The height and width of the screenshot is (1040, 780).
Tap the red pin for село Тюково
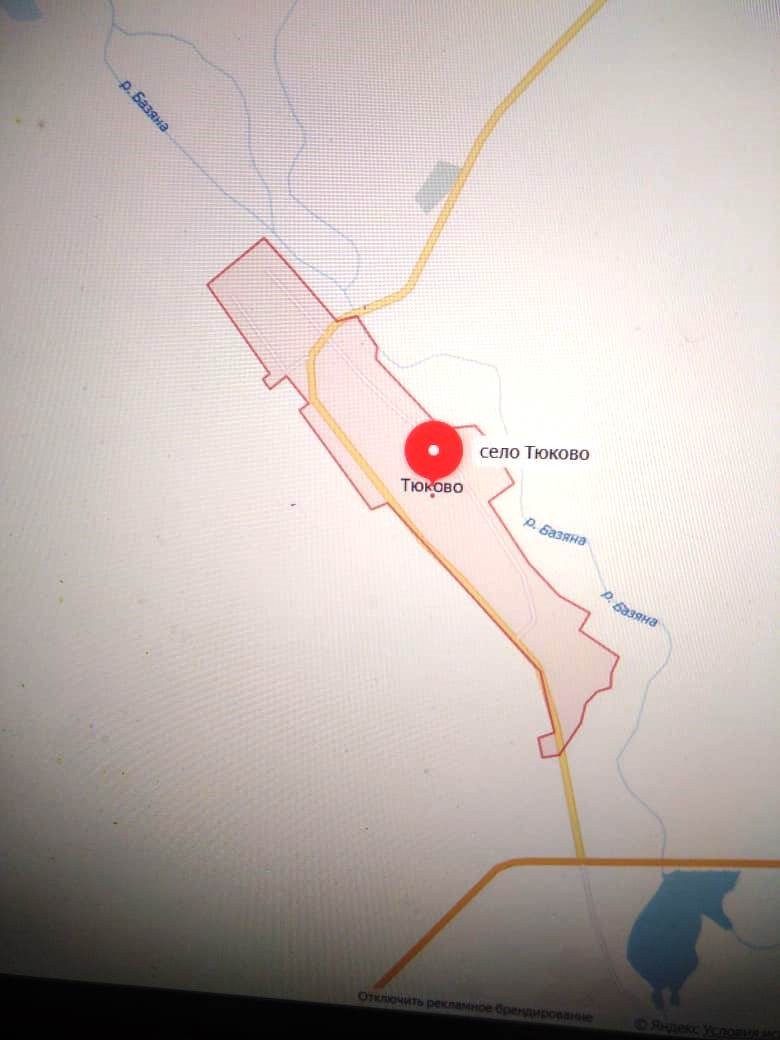[x=433, y=450]
